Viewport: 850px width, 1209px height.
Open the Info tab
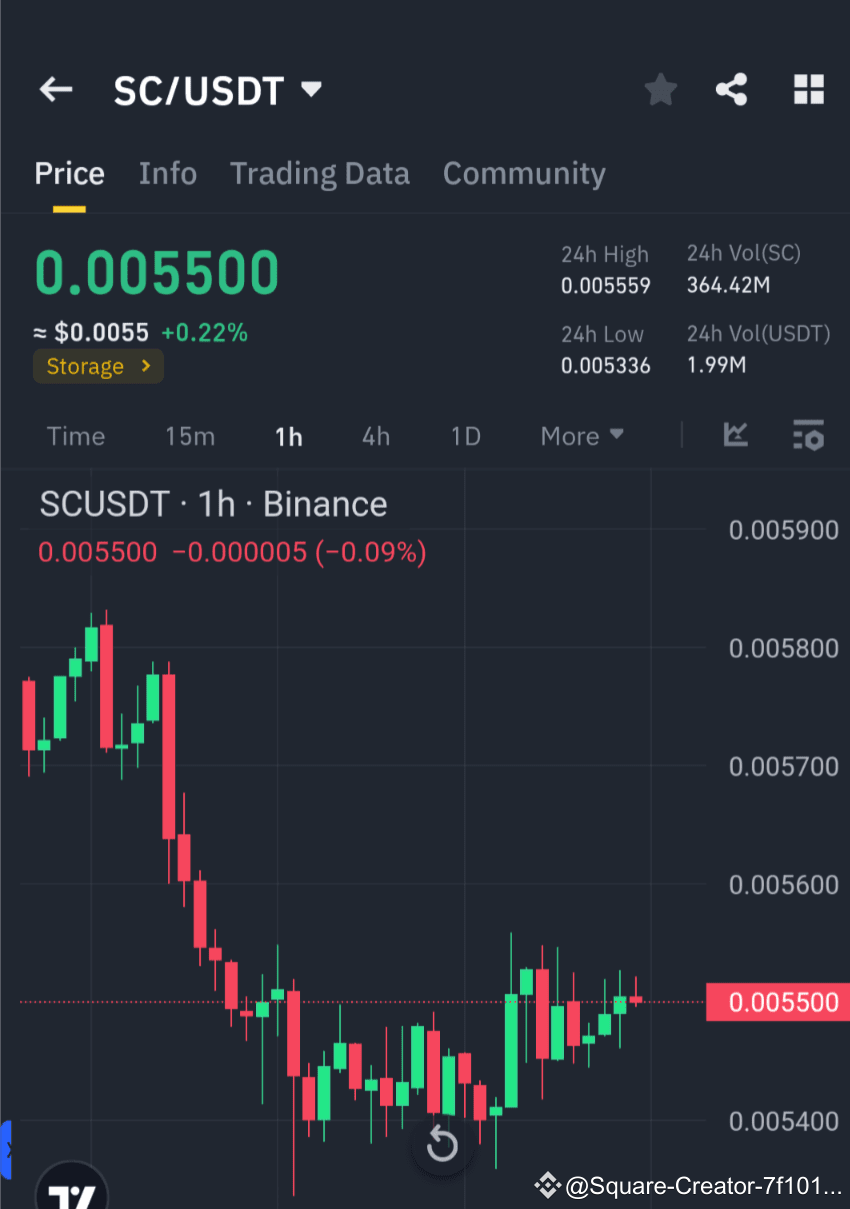pos(167,173)
